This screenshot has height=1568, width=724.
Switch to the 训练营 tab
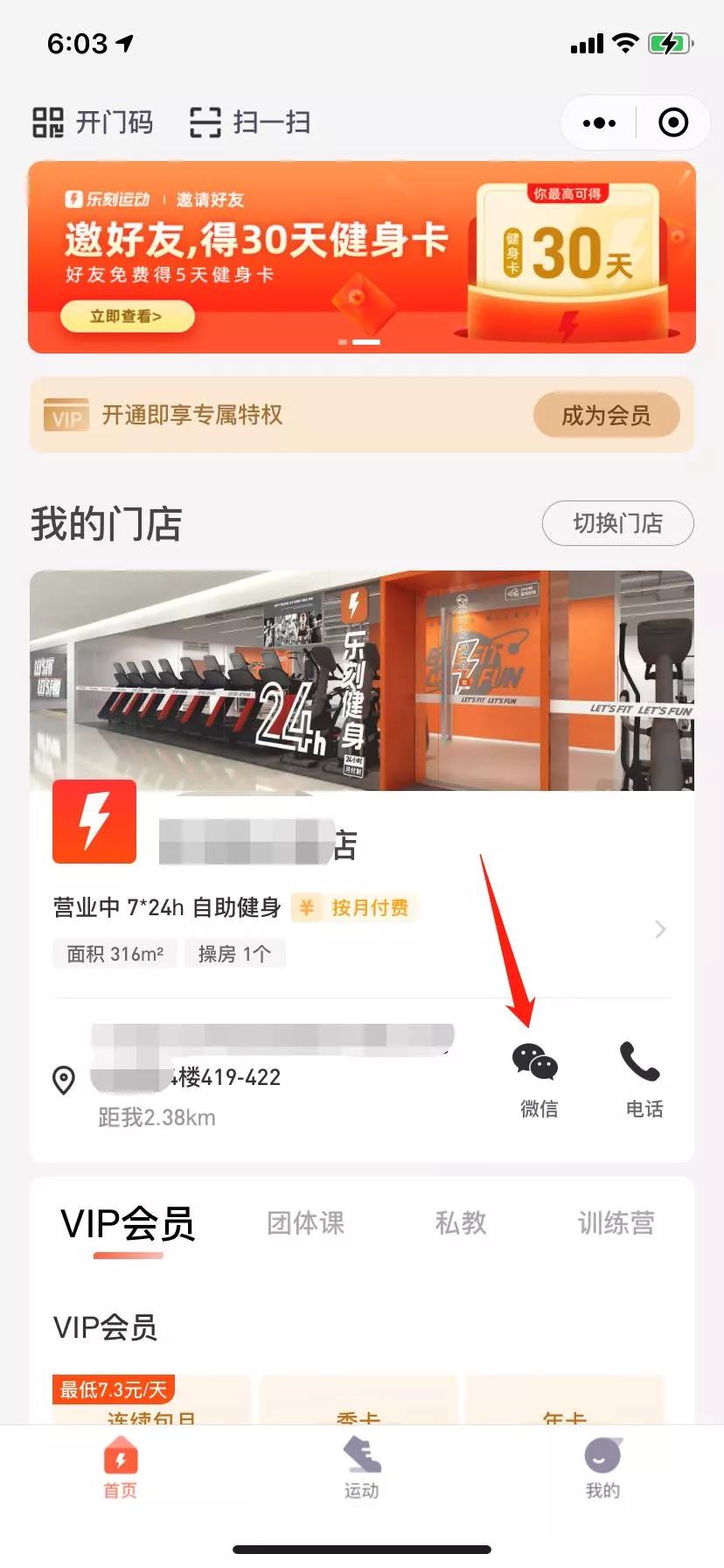(x=616, y=1223)
